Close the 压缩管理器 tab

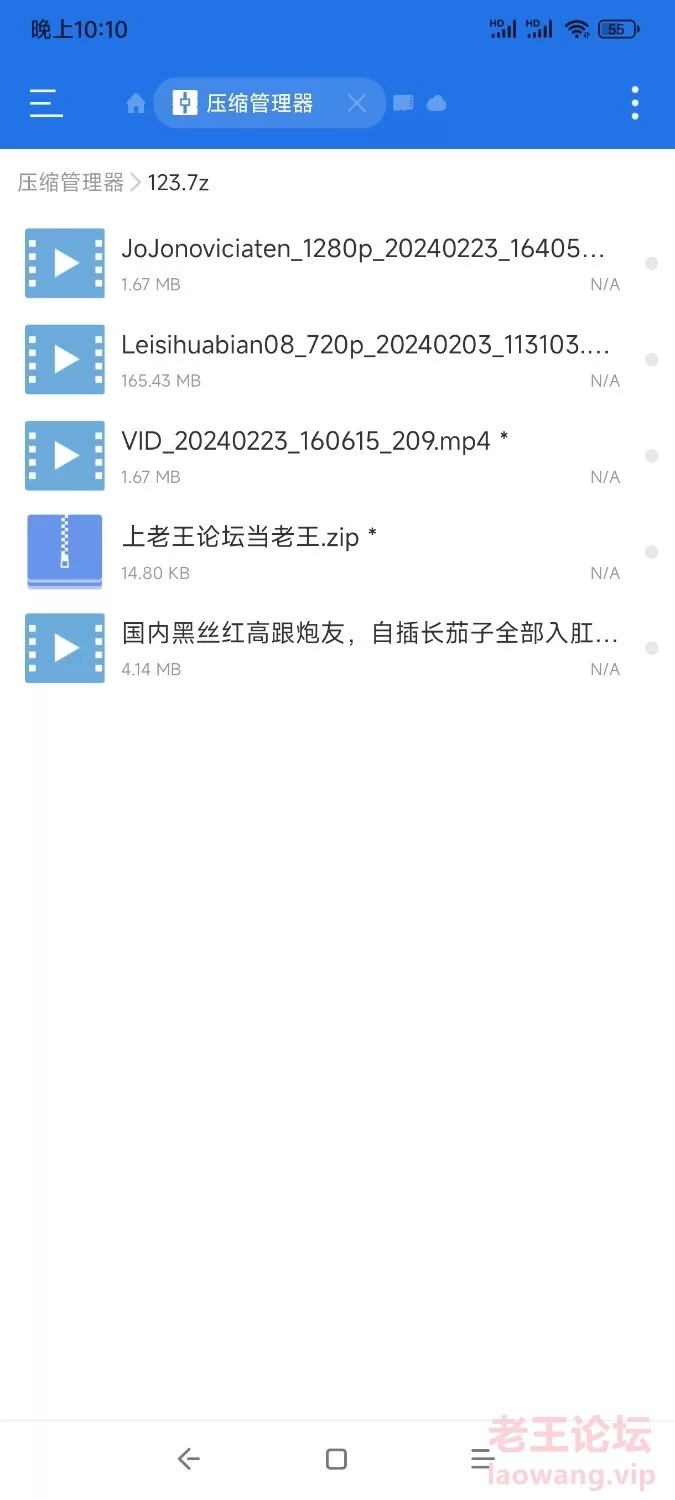[357, 103]
